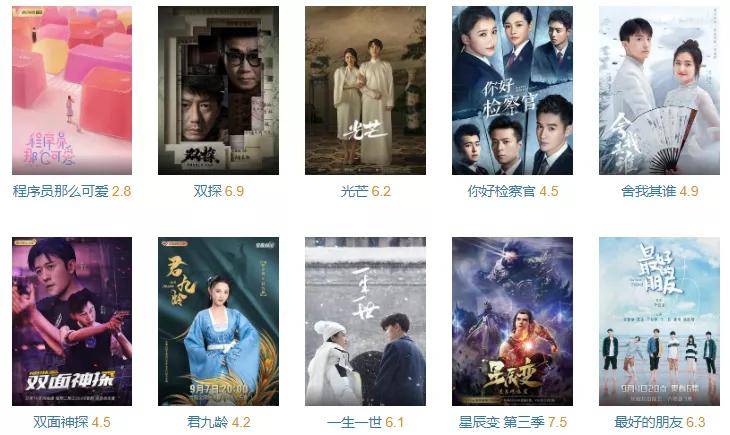Open the 程序员那么可爱 poster
The width and height of the screenshot is (730, 435).
click(x=71, y=90)
